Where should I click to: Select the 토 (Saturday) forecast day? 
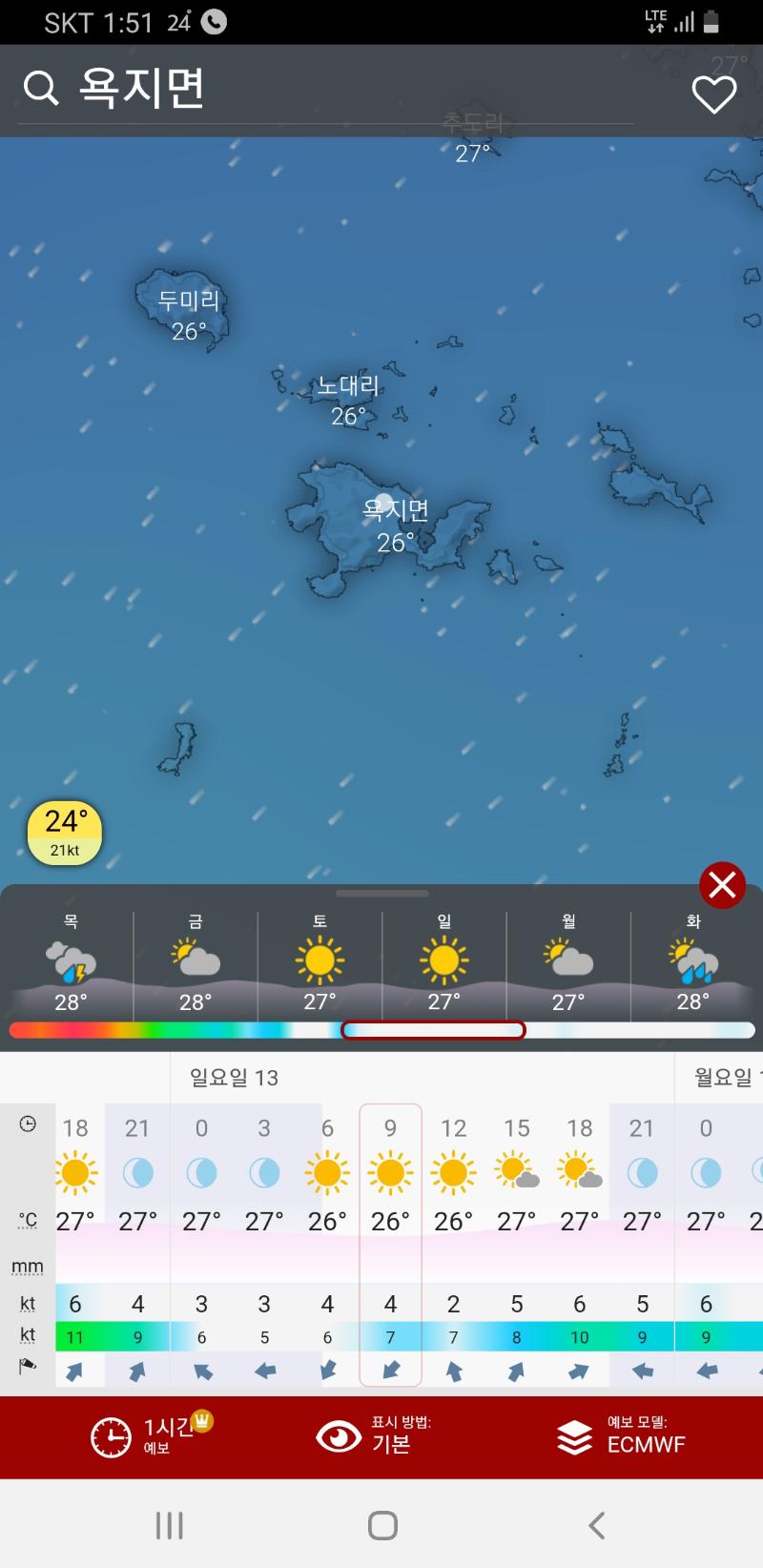(320, 963)
